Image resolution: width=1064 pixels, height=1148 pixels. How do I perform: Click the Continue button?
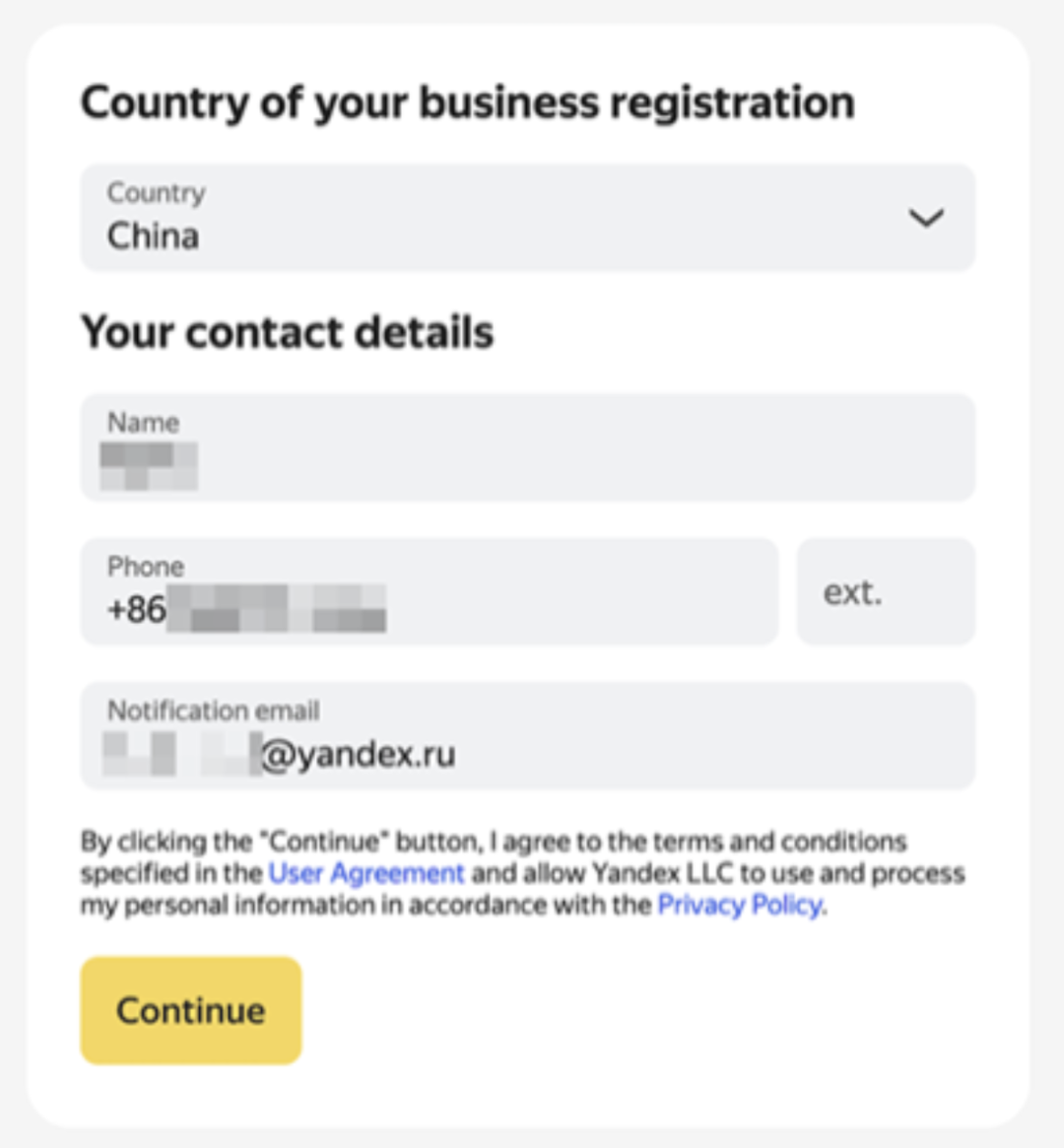point(189,1008)
